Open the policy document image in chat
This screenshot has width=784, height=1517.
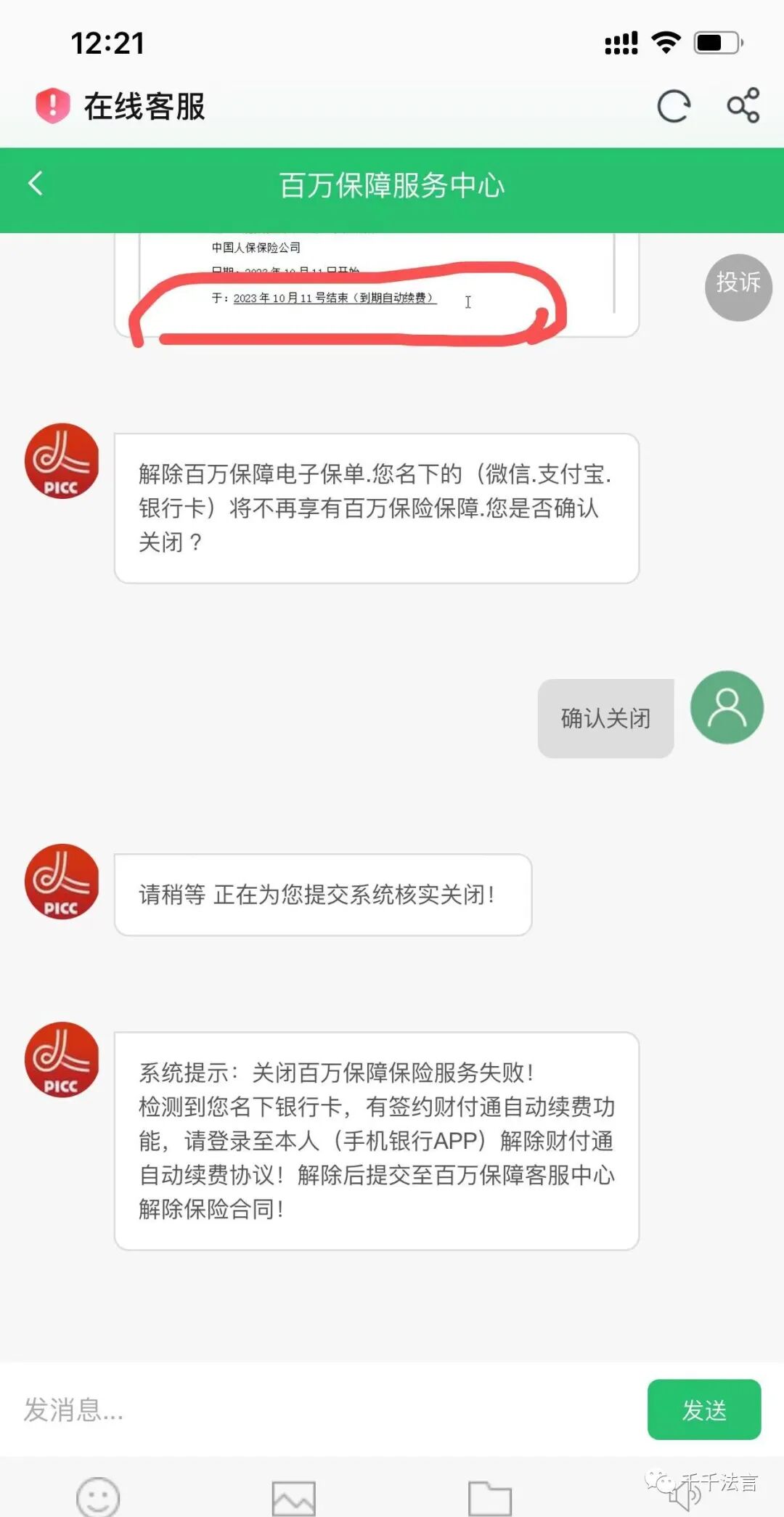377,285
